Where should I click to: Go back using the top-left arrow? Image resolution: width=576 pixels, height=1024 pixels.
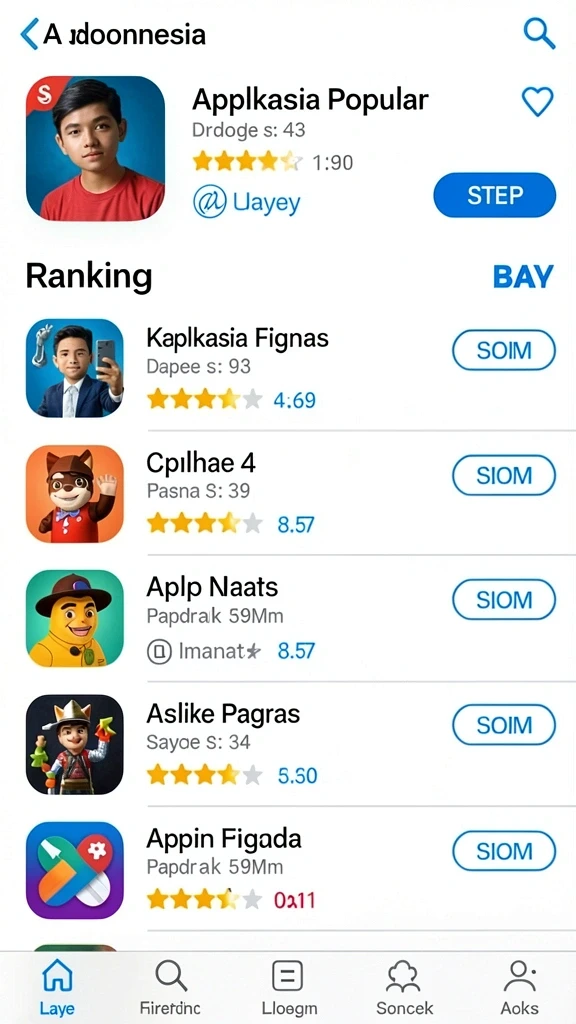[29, 35]
